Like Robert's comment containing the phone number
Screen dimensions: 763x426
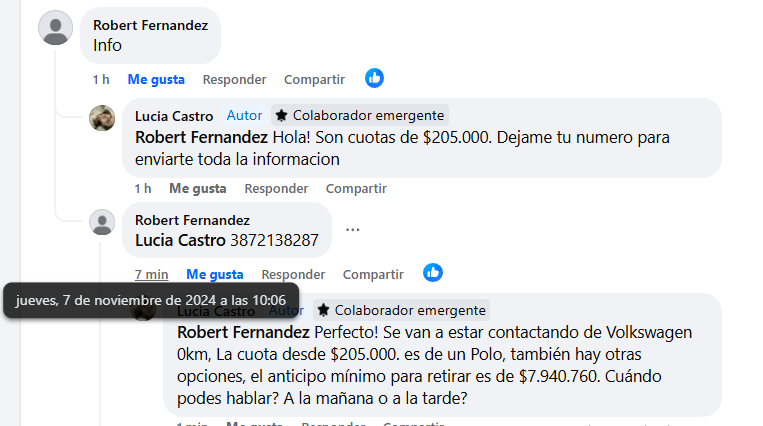[214, 274]
